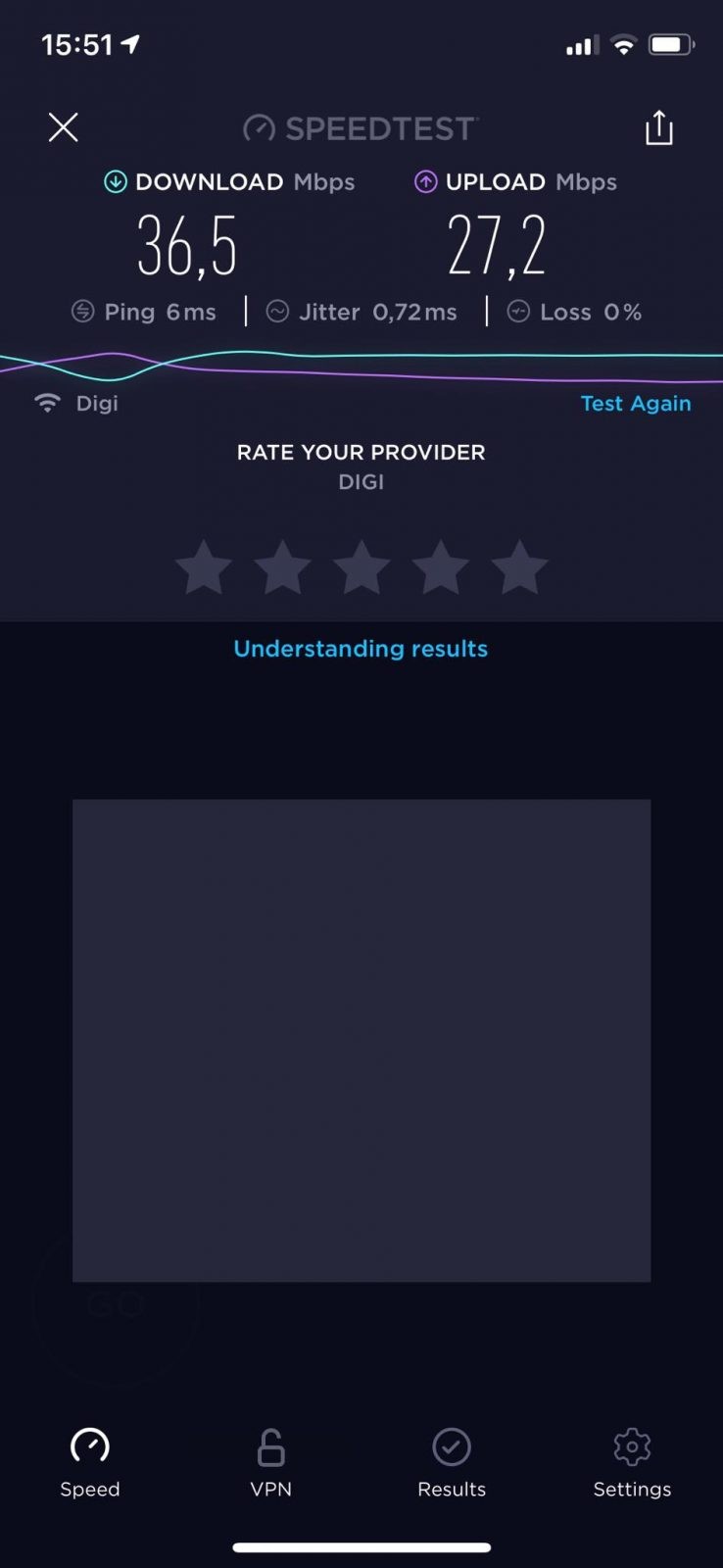Tap Test Again to rerun test

[636, 404]
